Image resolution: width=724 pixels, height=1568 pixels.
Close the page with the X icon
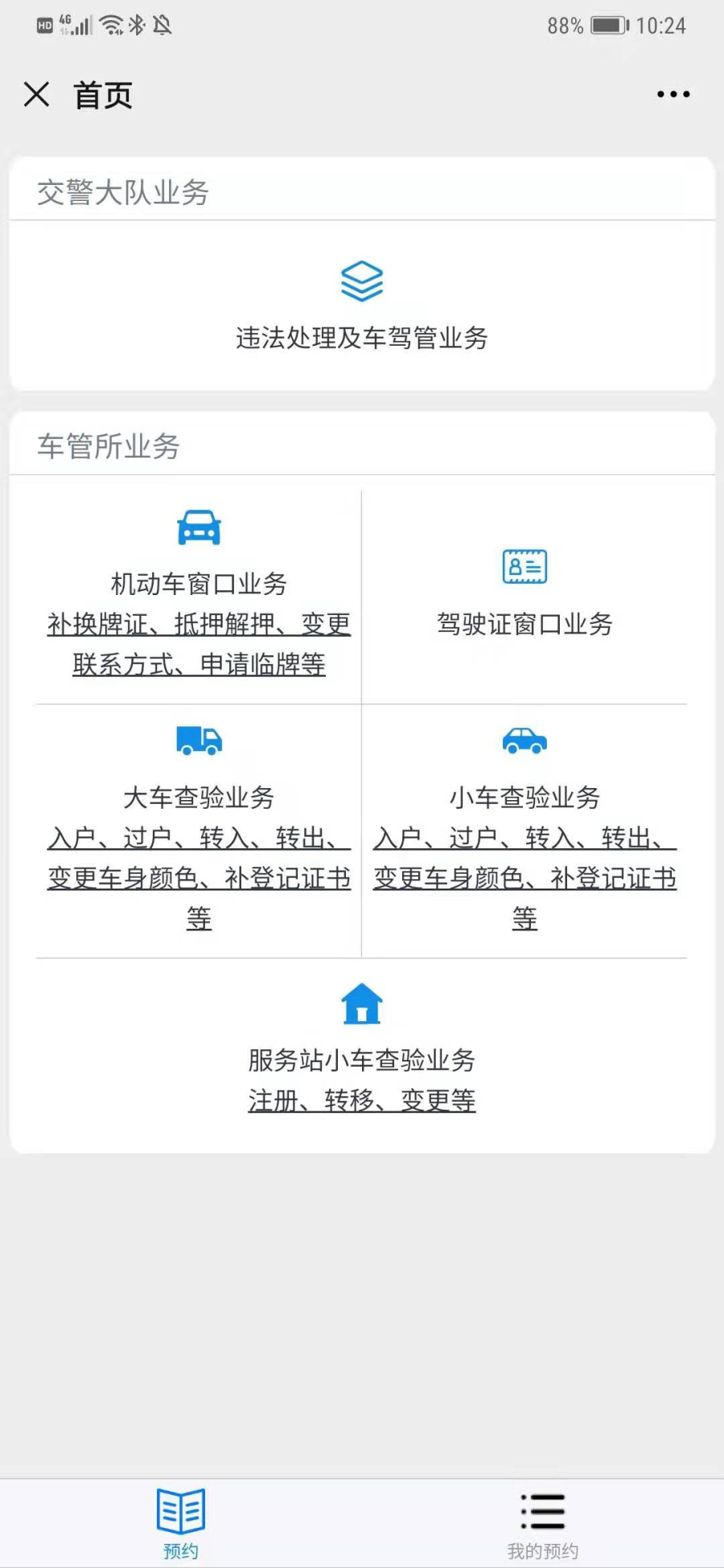(37, 95)
